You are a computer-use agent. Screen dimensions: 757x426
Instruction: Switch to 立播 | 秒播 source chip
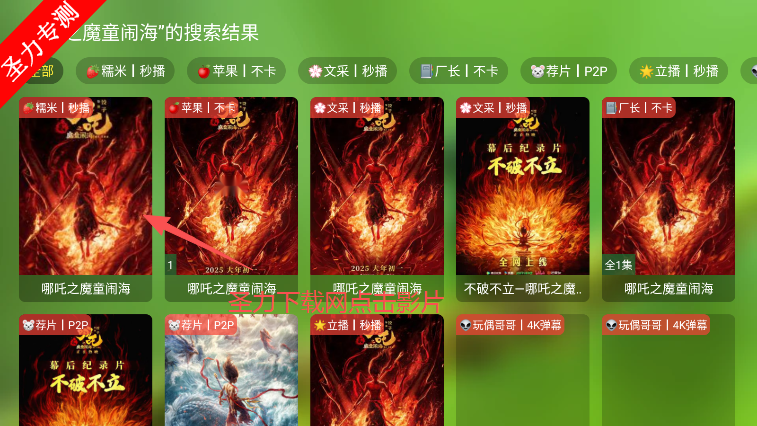[680, 71]
